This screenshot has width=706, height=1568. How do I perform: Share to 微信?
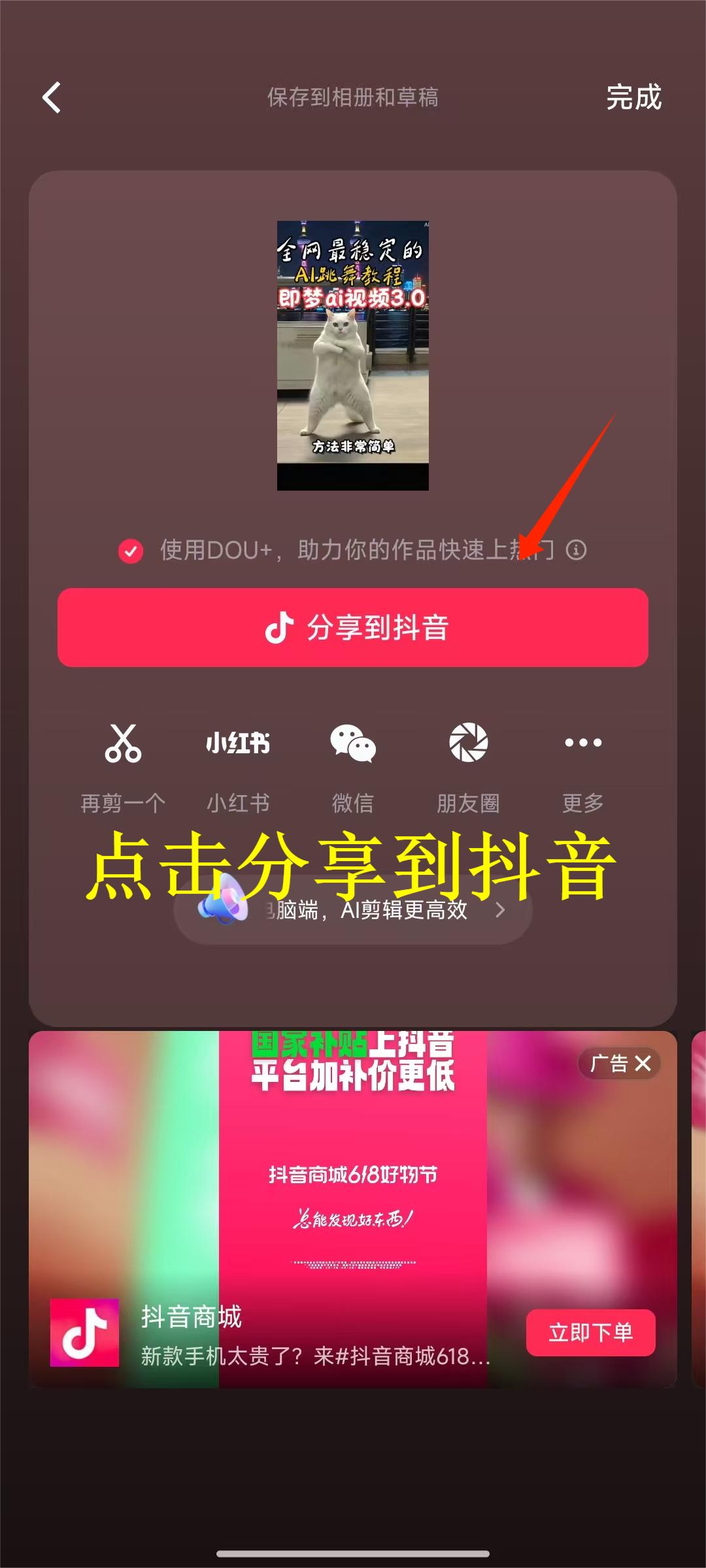(353, 743)
